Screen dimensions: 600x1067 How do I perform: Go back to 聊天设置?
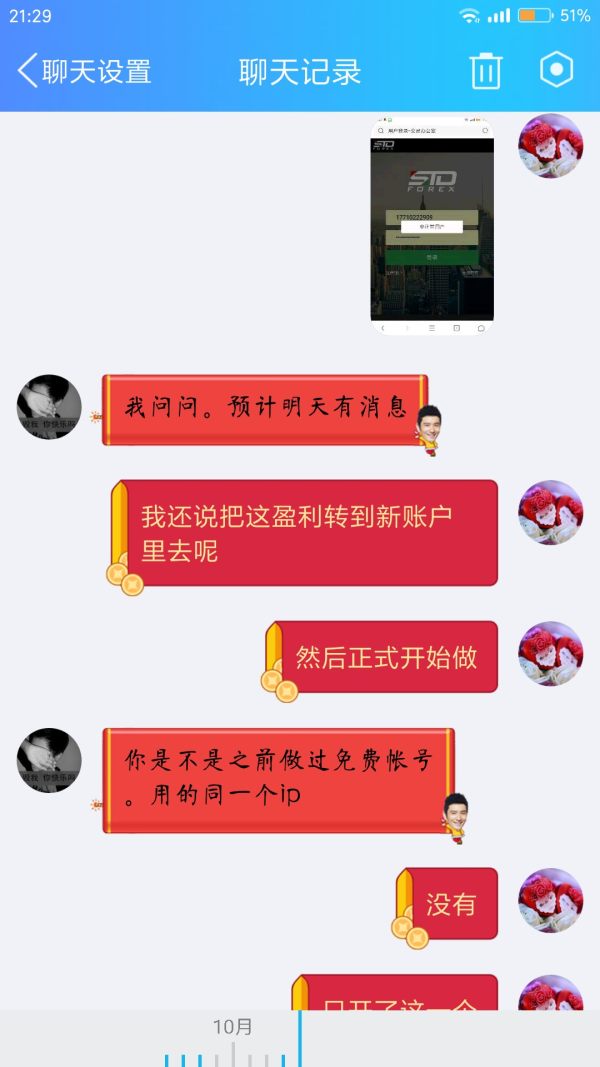tap(84, 71)
